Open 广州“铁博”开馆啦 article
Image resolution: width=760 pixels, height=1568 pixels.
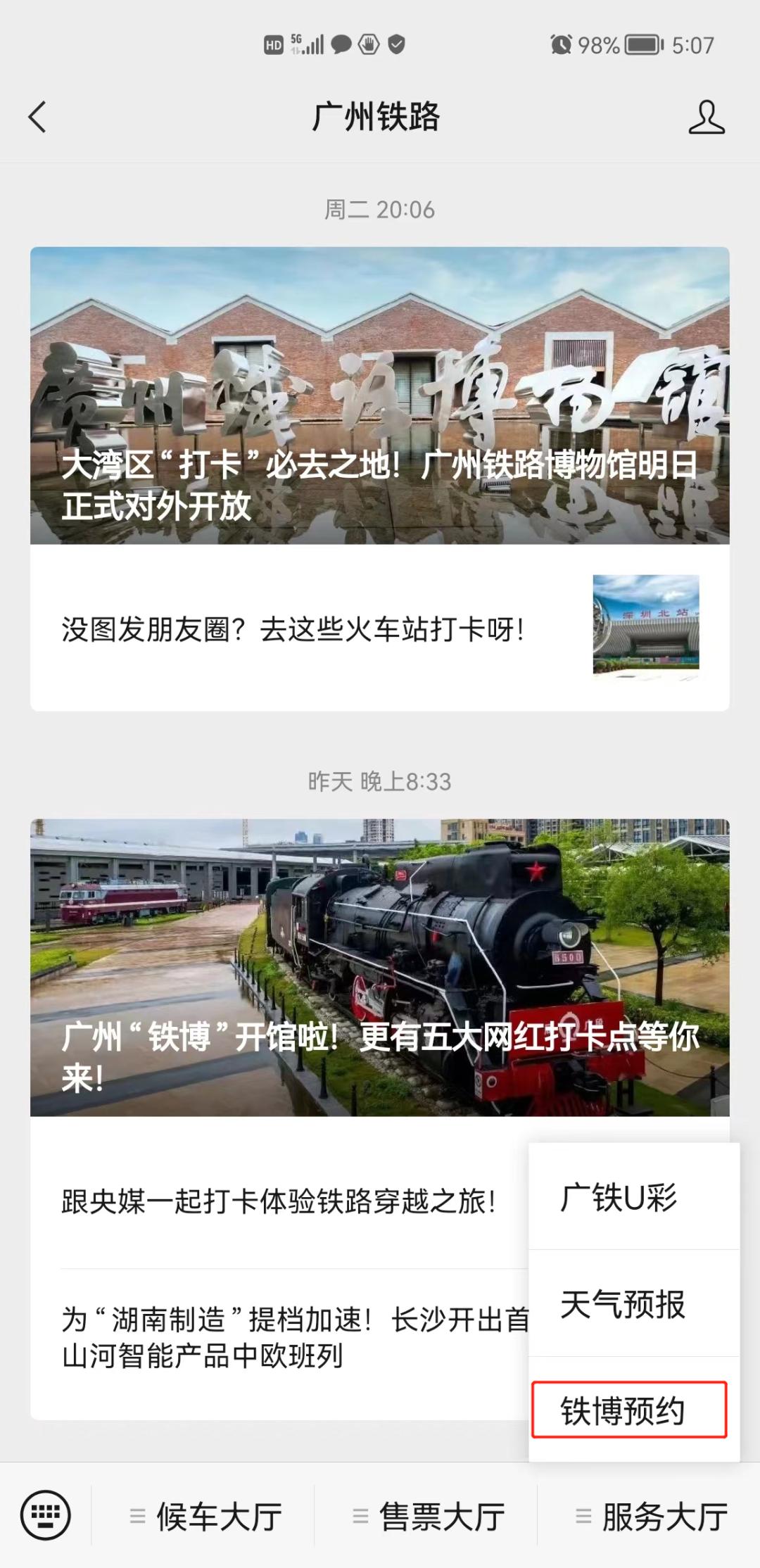tap(379, 967)
